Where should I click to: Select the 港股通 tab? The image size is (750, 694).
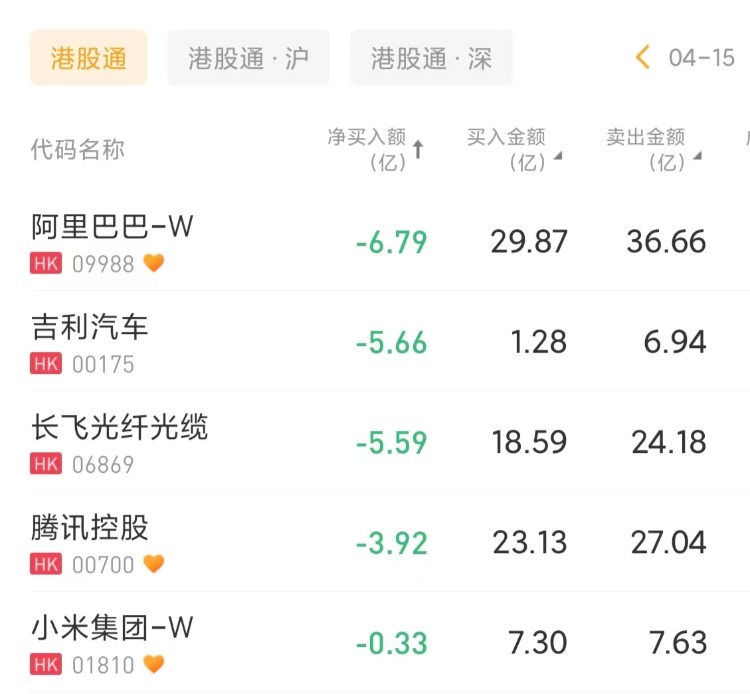point(88,58)
